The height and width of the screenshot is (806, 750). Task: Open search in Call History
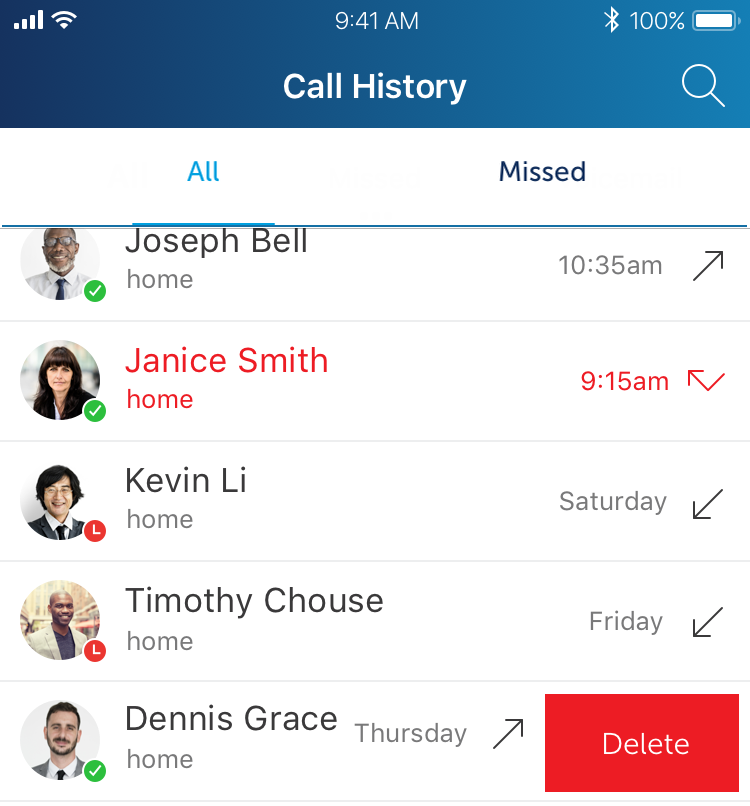[x=703, y=87]
